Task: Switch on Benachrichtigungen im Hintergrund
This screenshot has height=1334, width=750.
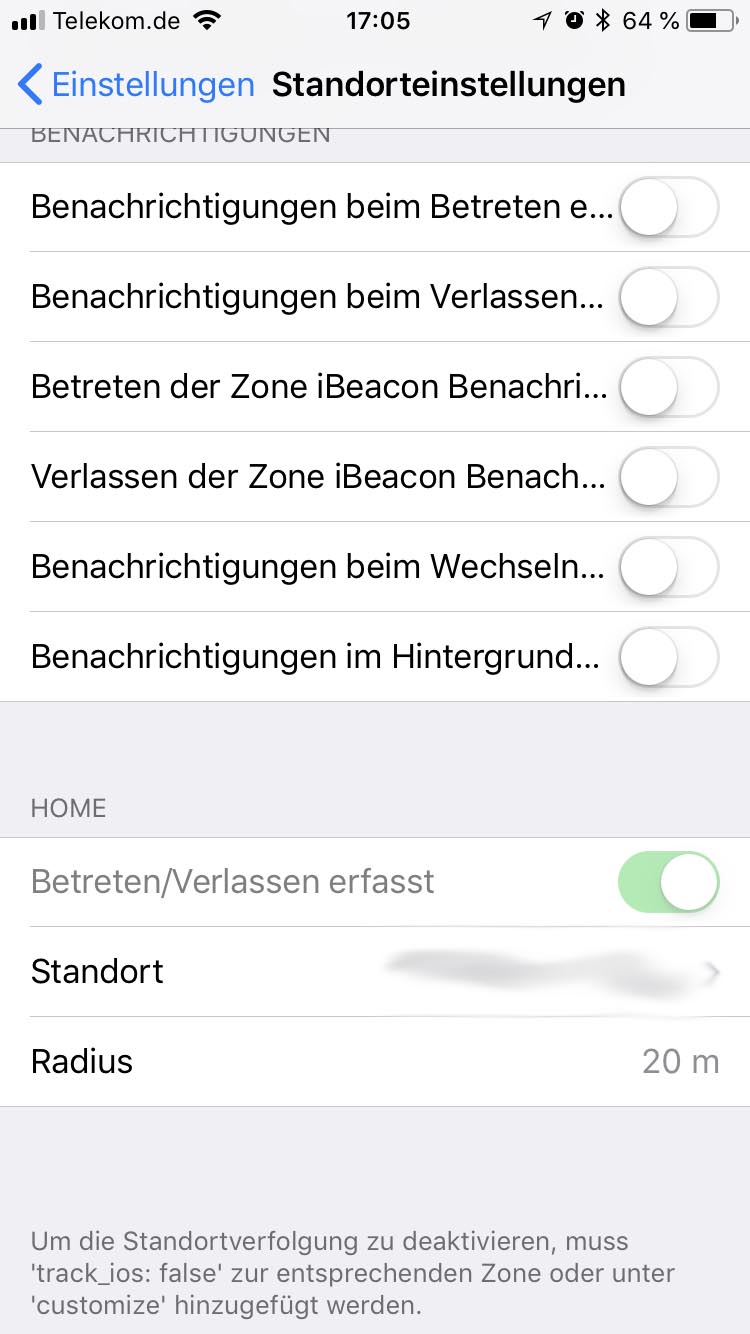Action: pyautogui.click(x=669, y=657)
